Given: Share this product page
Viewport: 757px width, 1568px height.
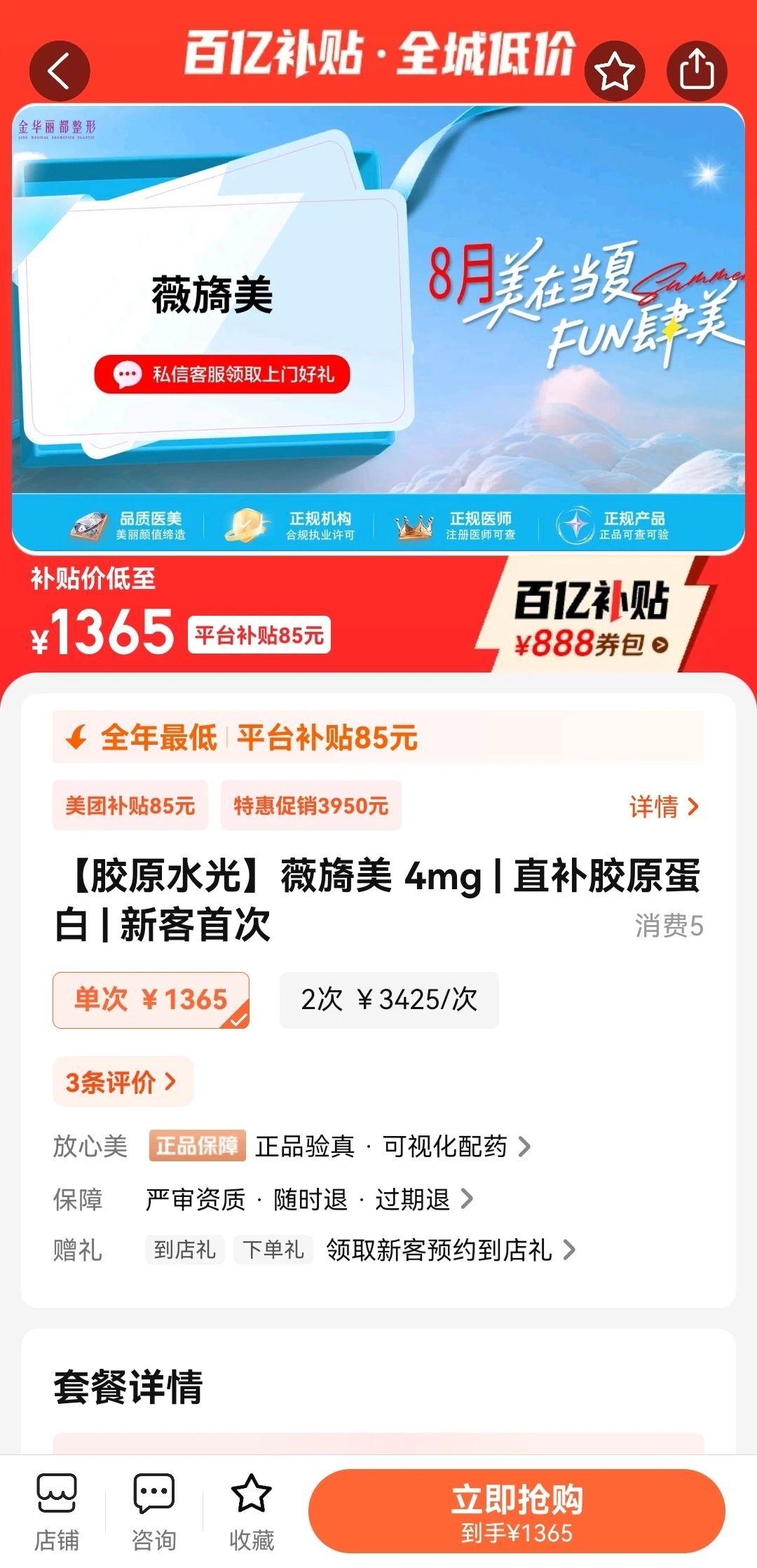Looking at the screenshot, I should [x=697, y=71].
